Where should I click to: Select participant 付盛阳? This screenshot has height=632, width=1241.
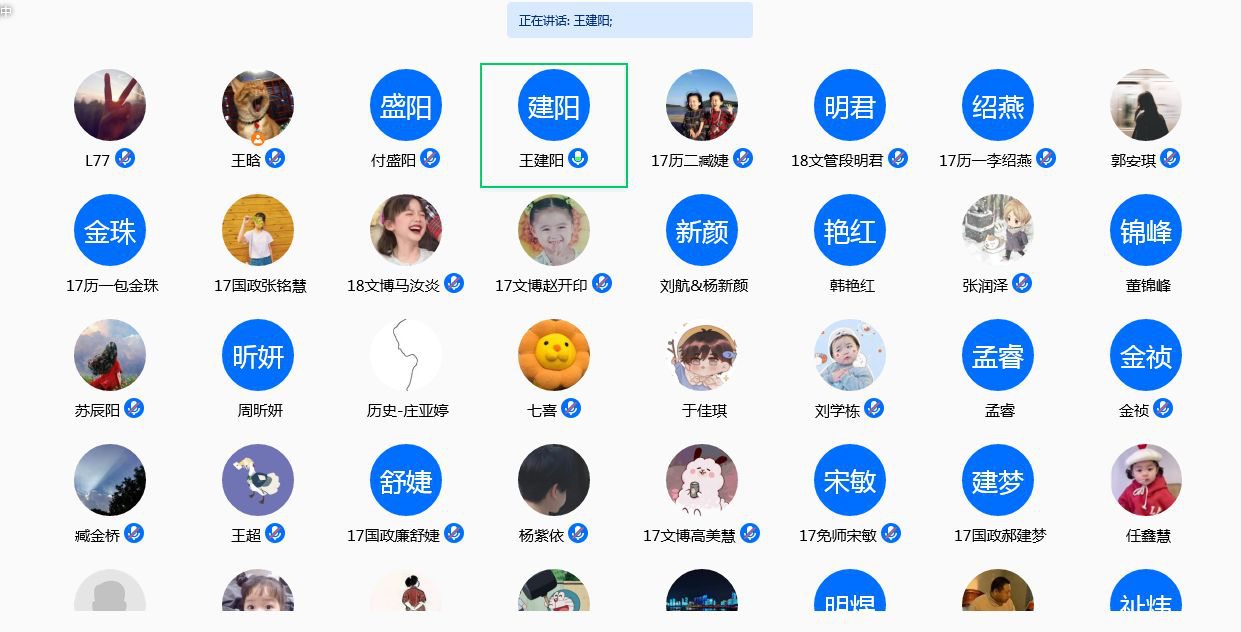[x=406, y=106]
